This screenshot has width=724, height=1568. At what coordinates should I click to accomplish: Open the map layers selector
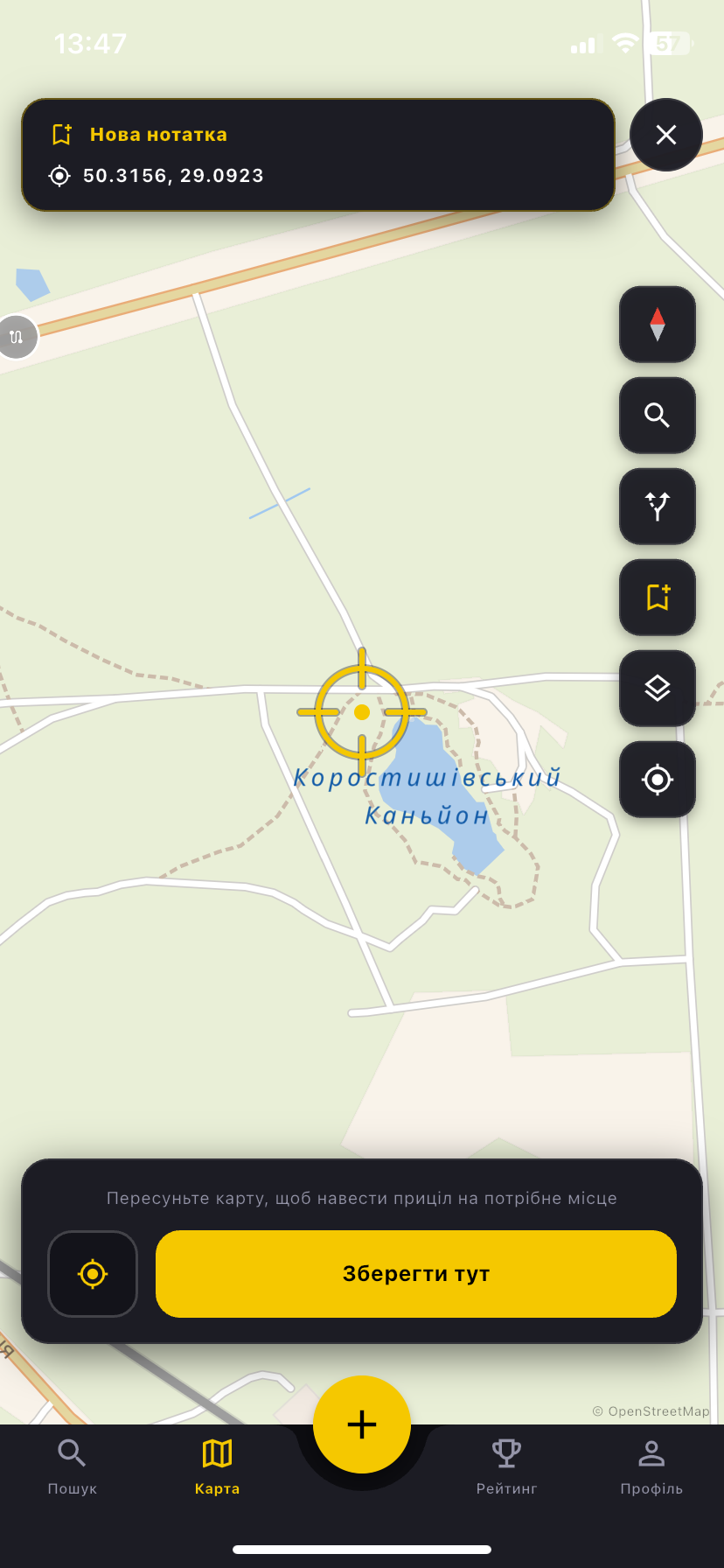tap(658, 689)
